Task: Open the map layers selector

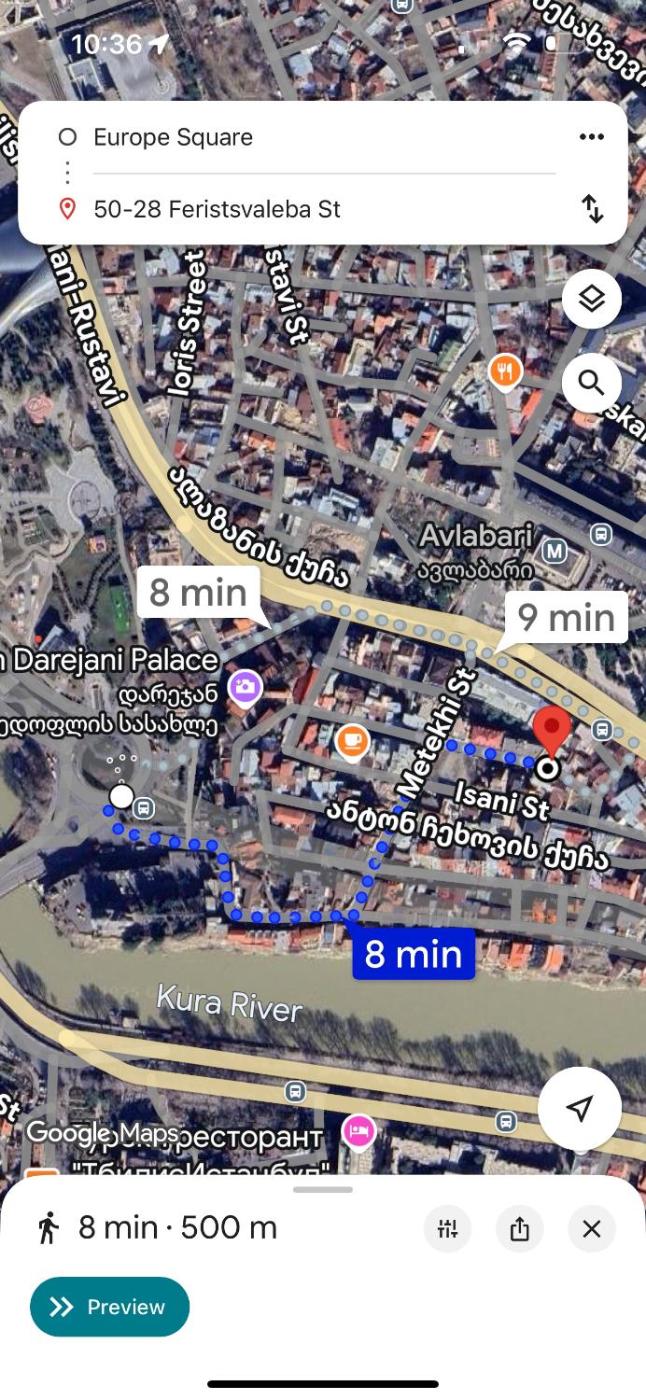Action: pos(591,299)
